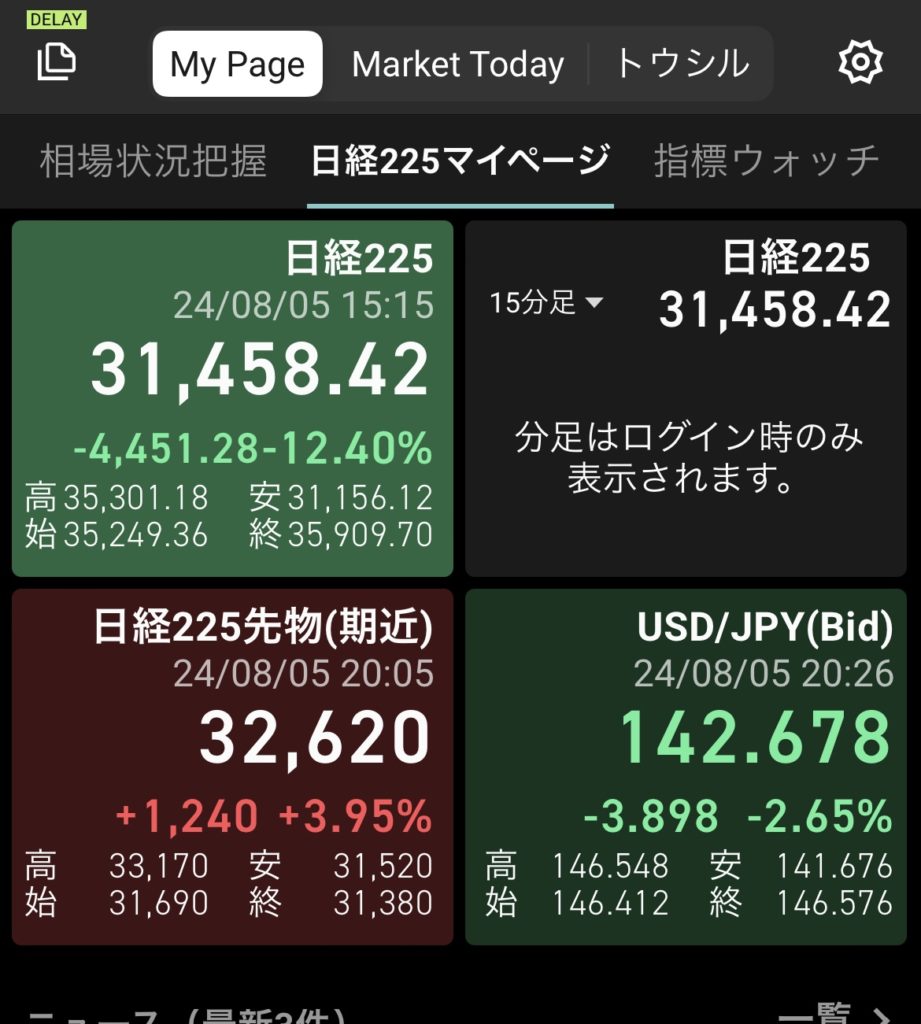The height and width of the screenshot is (1024, 921).
Task: Open the news 一覧 list
Action: (832, 1012)
